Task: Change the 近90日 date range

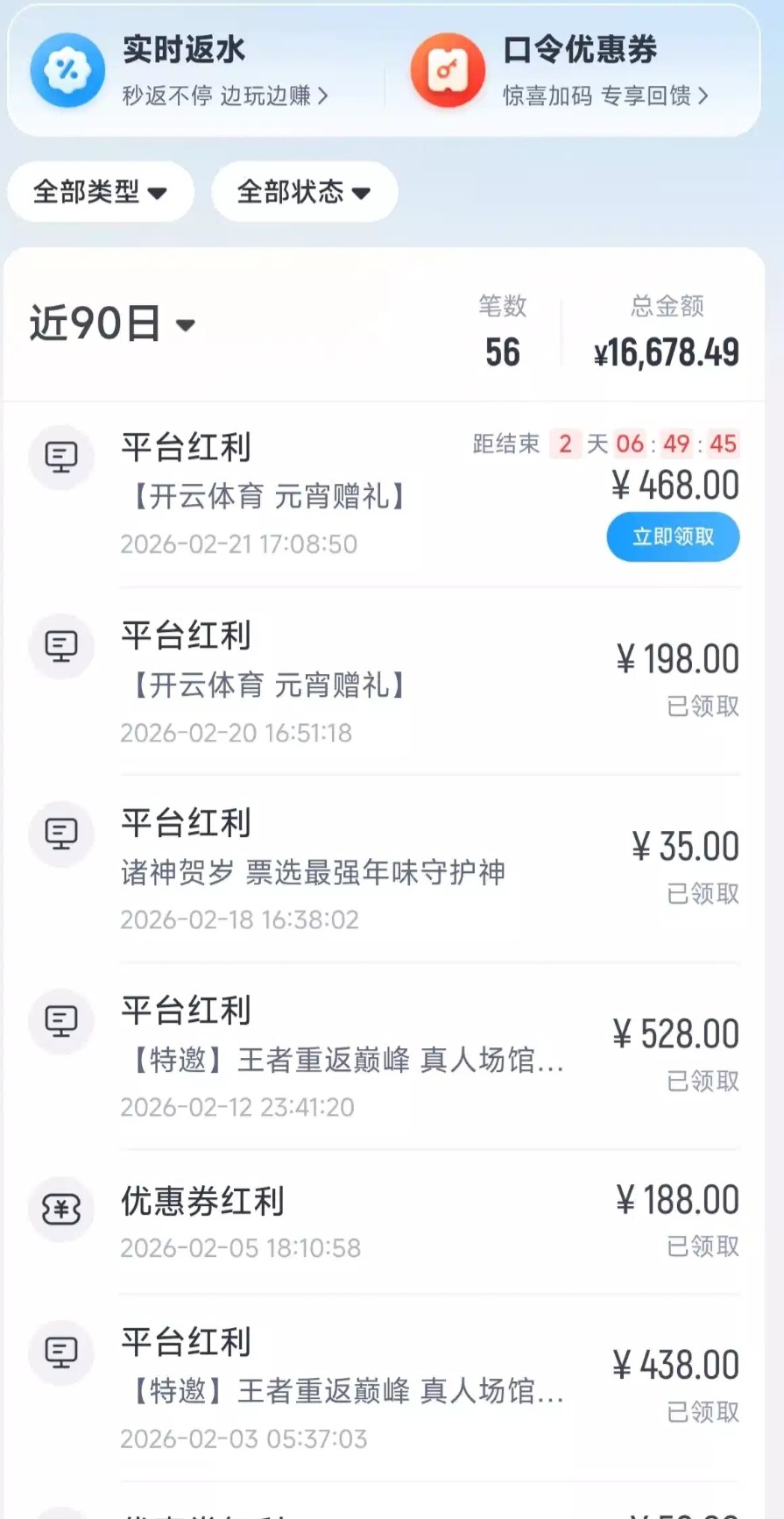Action: tap(112, 324)
